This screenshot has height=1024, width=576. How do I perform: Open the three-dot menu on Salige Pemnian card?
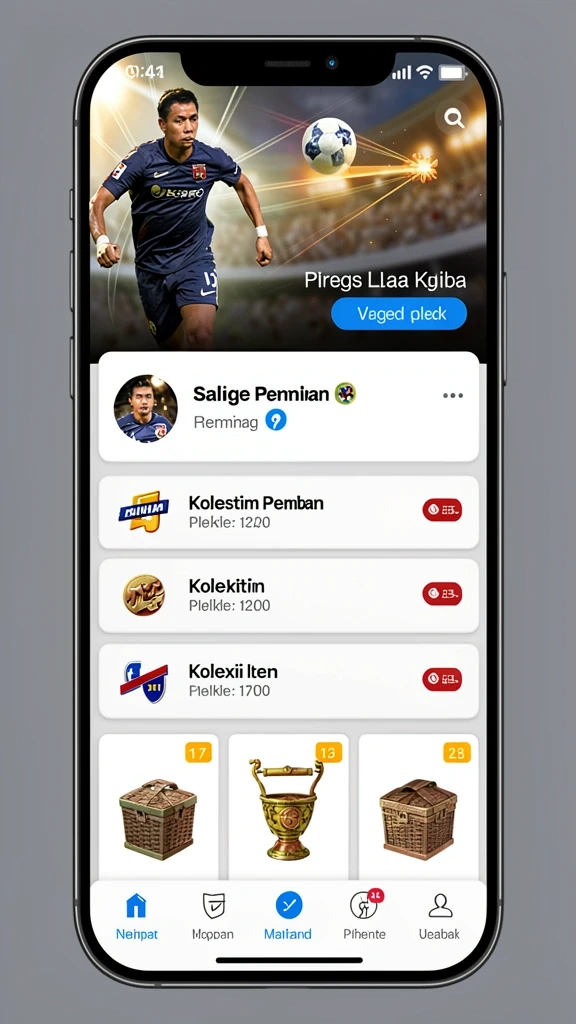tap(453, 396)
